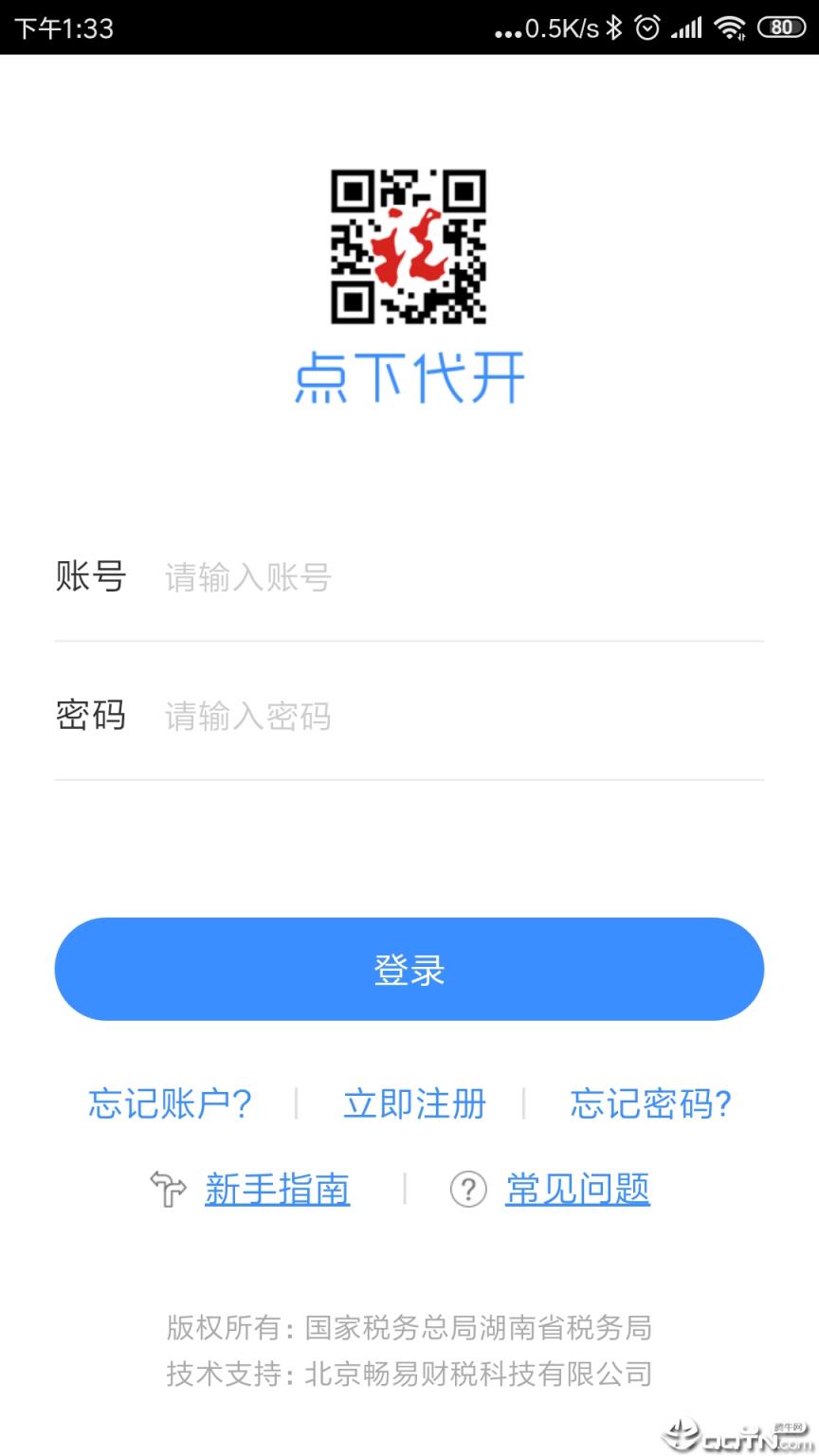Open 忘记密码? password reset link
The width and height of the screenshot is (819, 1456).
(x=650, y=1103)
